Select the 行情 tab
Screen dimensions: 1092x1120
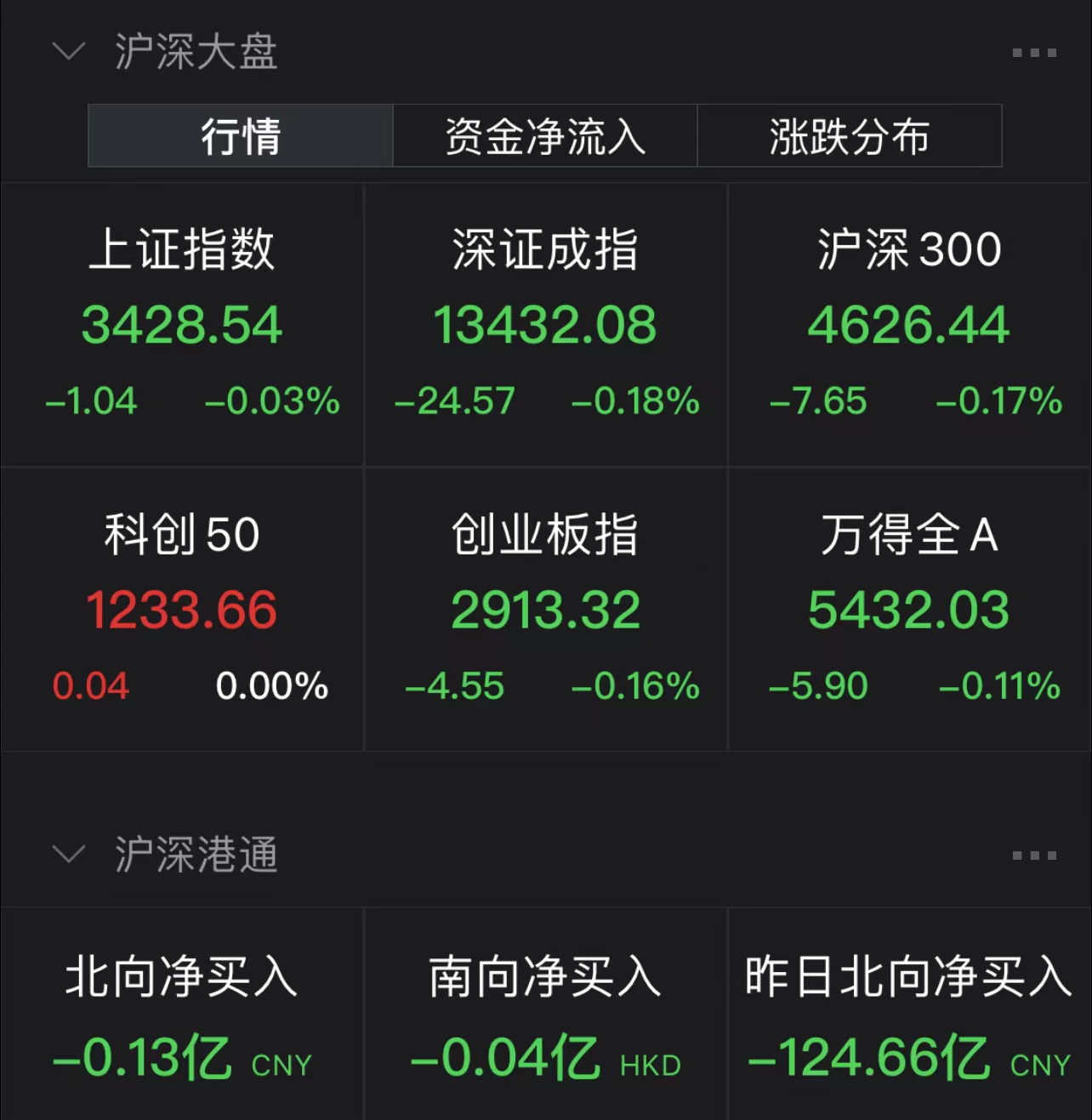click(x=241, y=136)
